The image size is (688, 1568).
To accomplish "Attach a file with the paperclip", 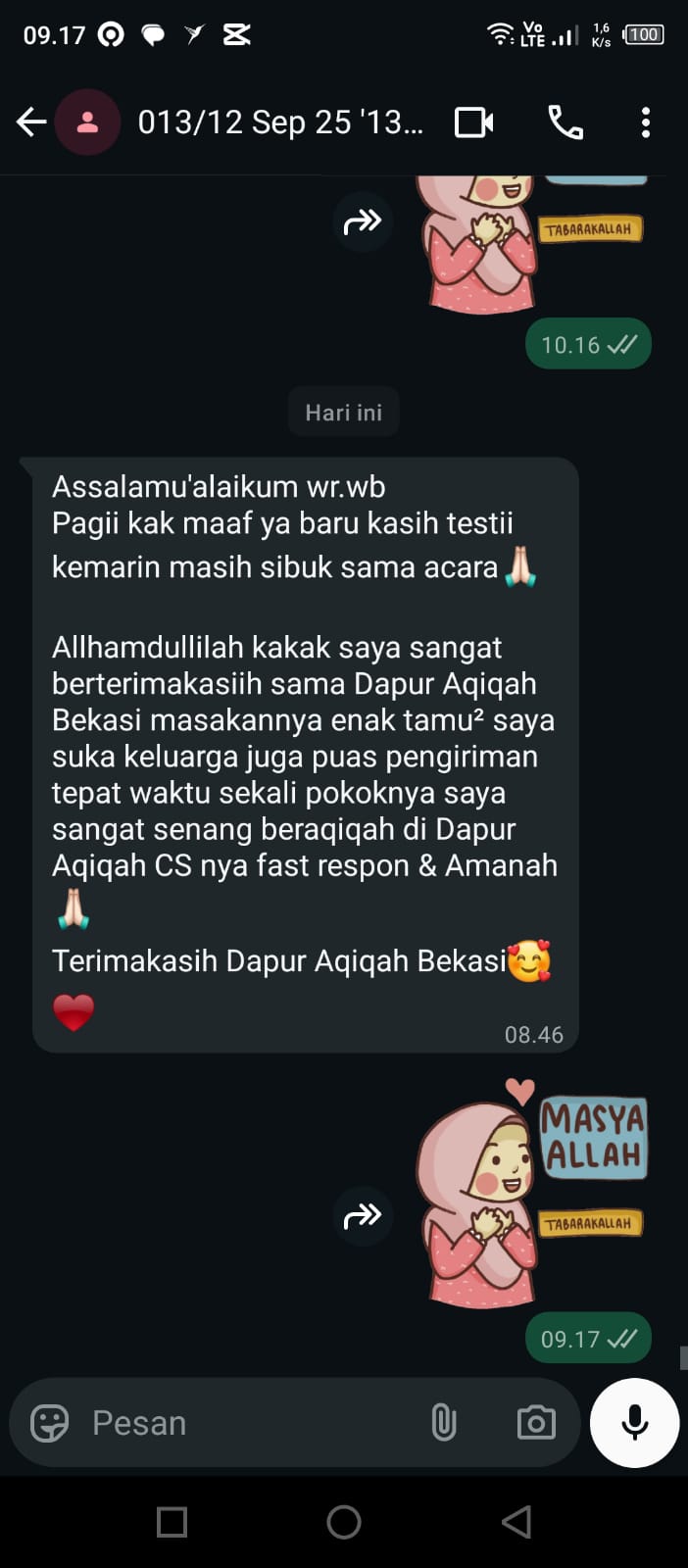I will pos(444,1423).
